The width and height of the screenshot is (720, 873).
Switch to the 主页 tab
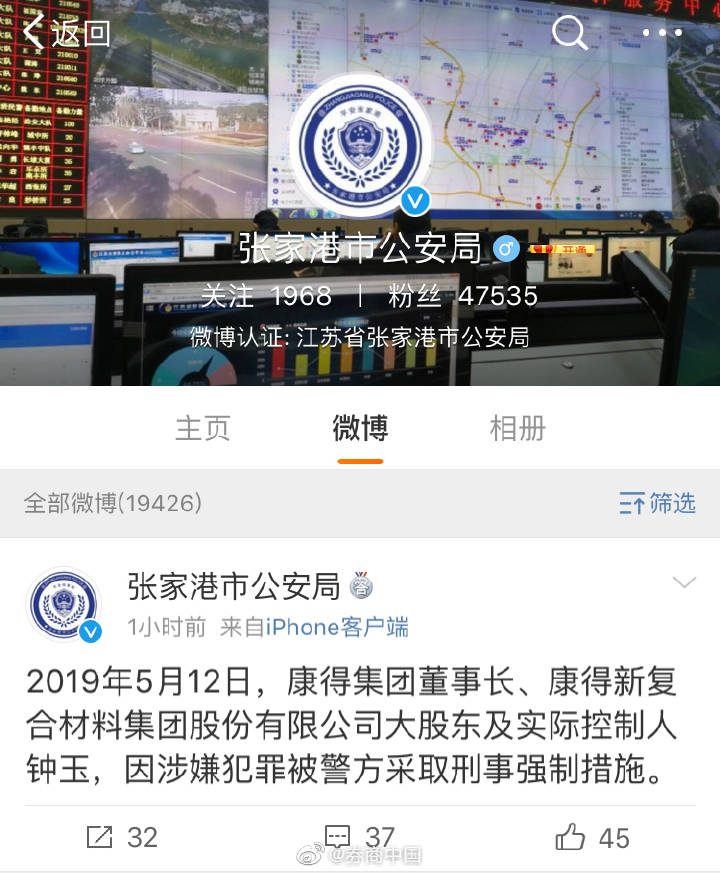tap(203, 428)
